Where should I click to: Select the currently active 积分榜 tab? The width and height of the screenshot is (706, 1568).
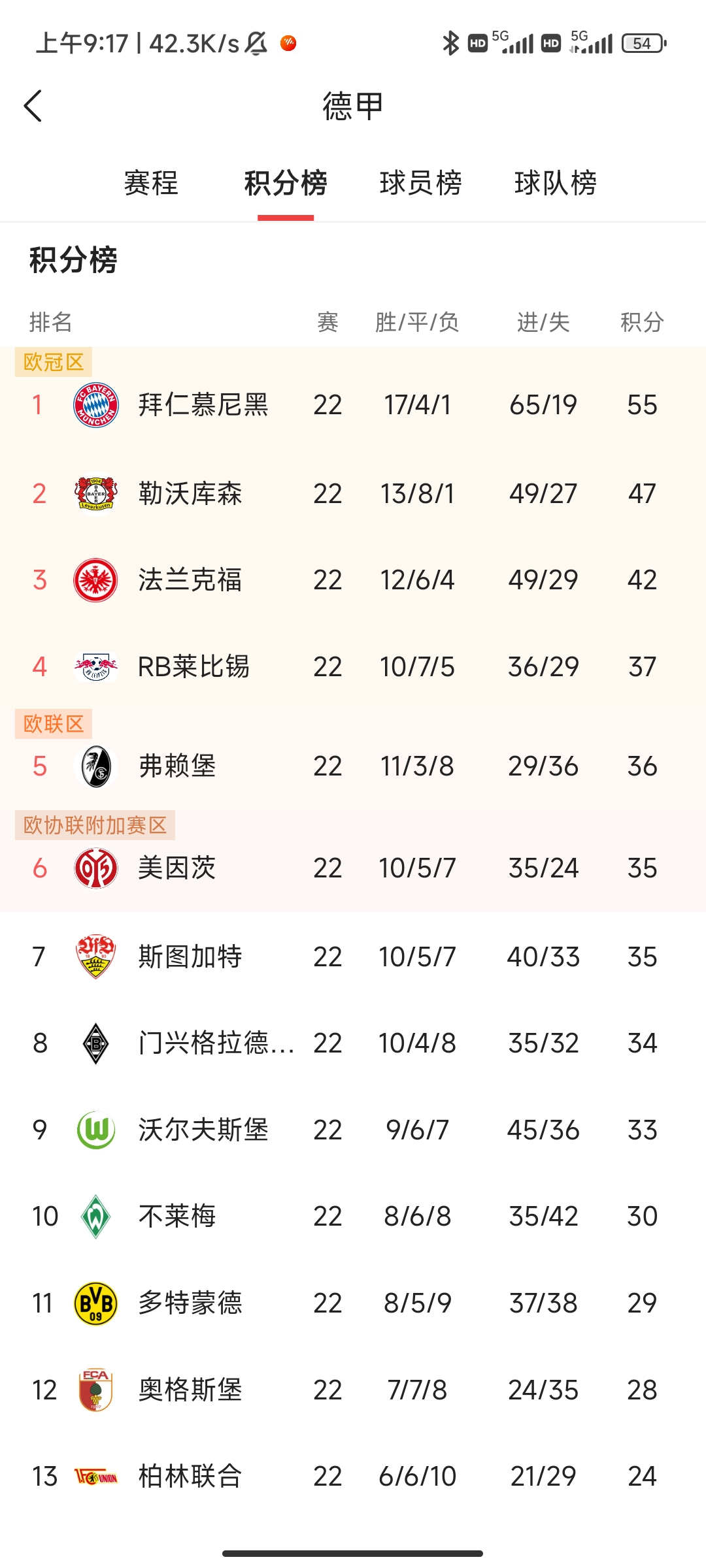(x=286, y=184)
